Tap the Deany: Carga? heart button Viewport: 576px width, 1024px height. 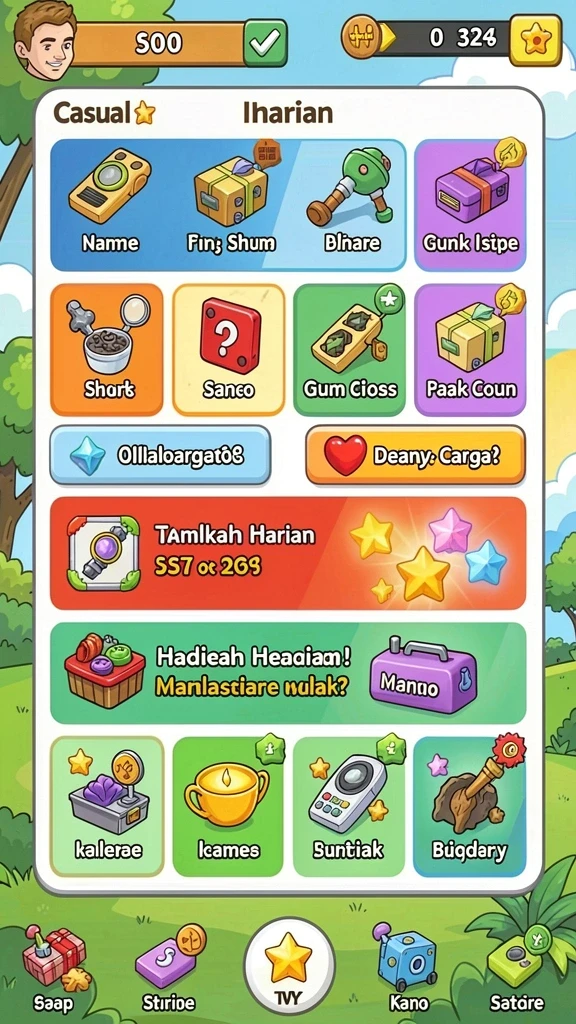[x=415, y=455]
